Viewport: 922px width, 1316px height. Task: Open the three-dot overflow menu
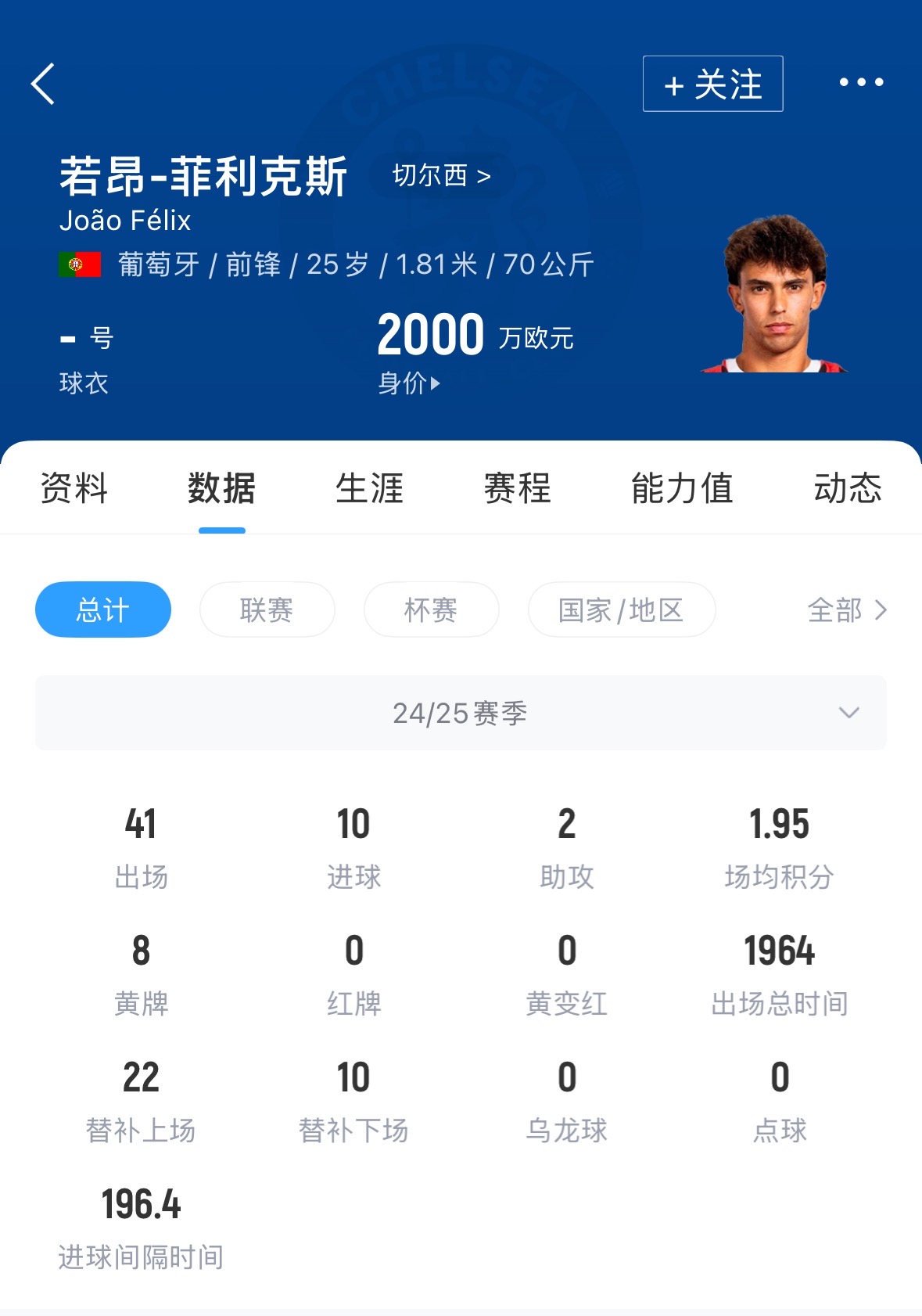[x=861, y=82]
